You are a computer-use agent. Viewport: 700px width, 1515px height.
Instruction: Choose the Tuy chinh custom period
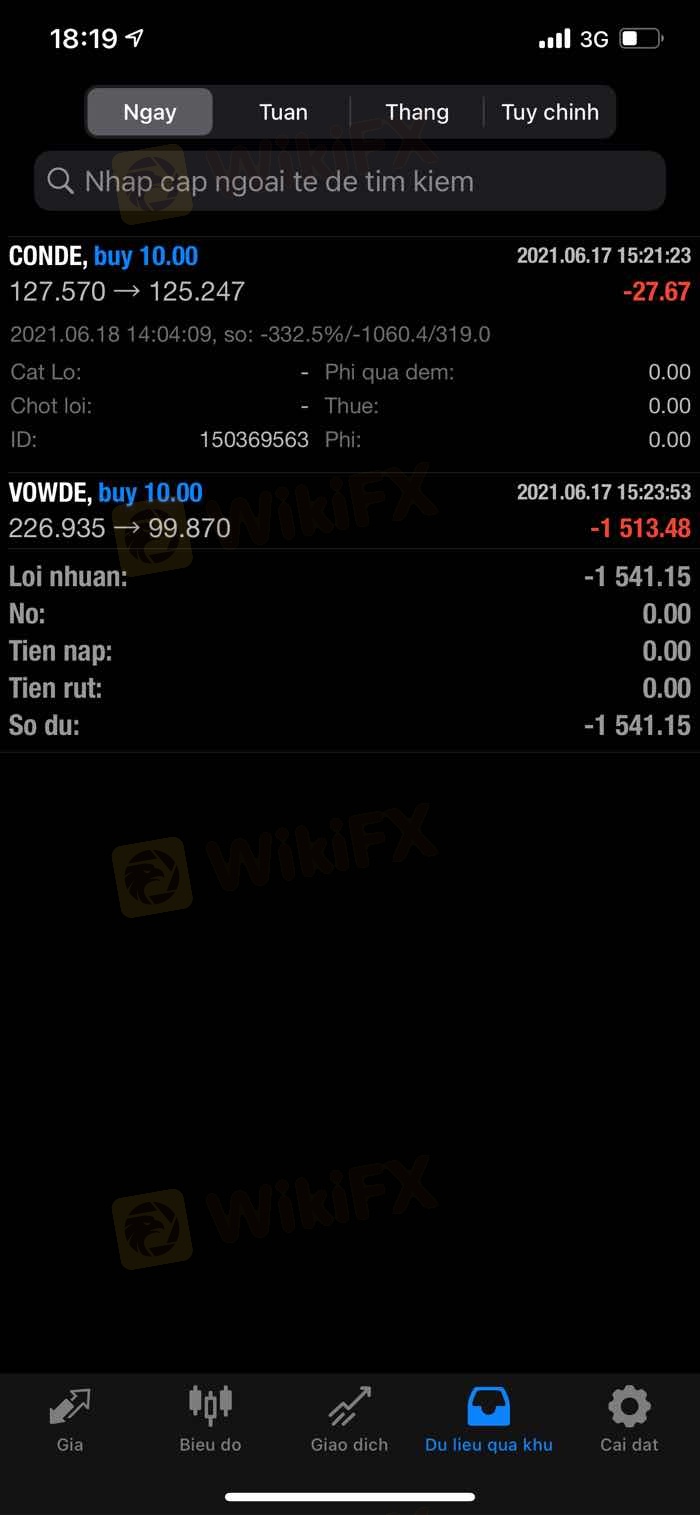tap(549, 112)
